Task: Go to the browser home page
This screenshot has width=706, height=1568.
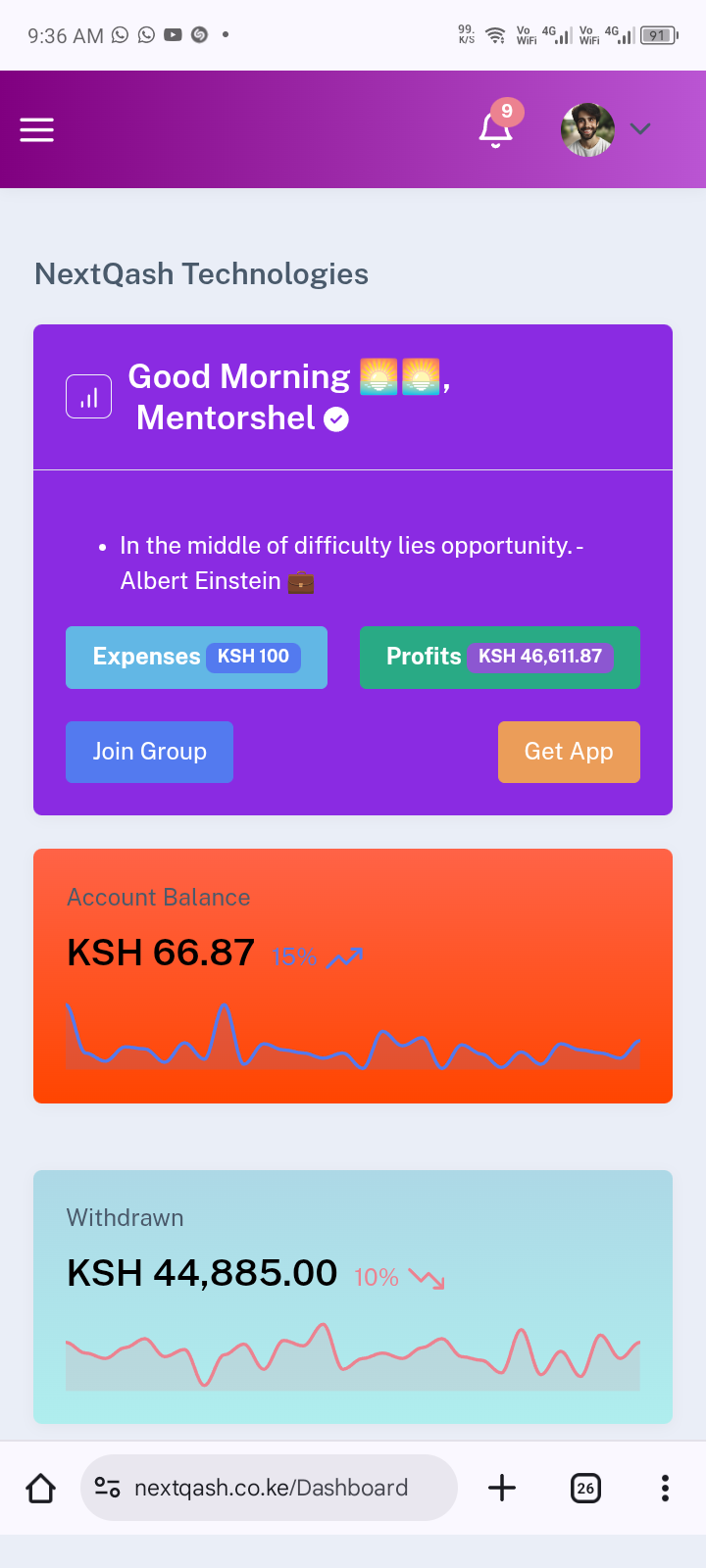Action: tap(40, 1488)
